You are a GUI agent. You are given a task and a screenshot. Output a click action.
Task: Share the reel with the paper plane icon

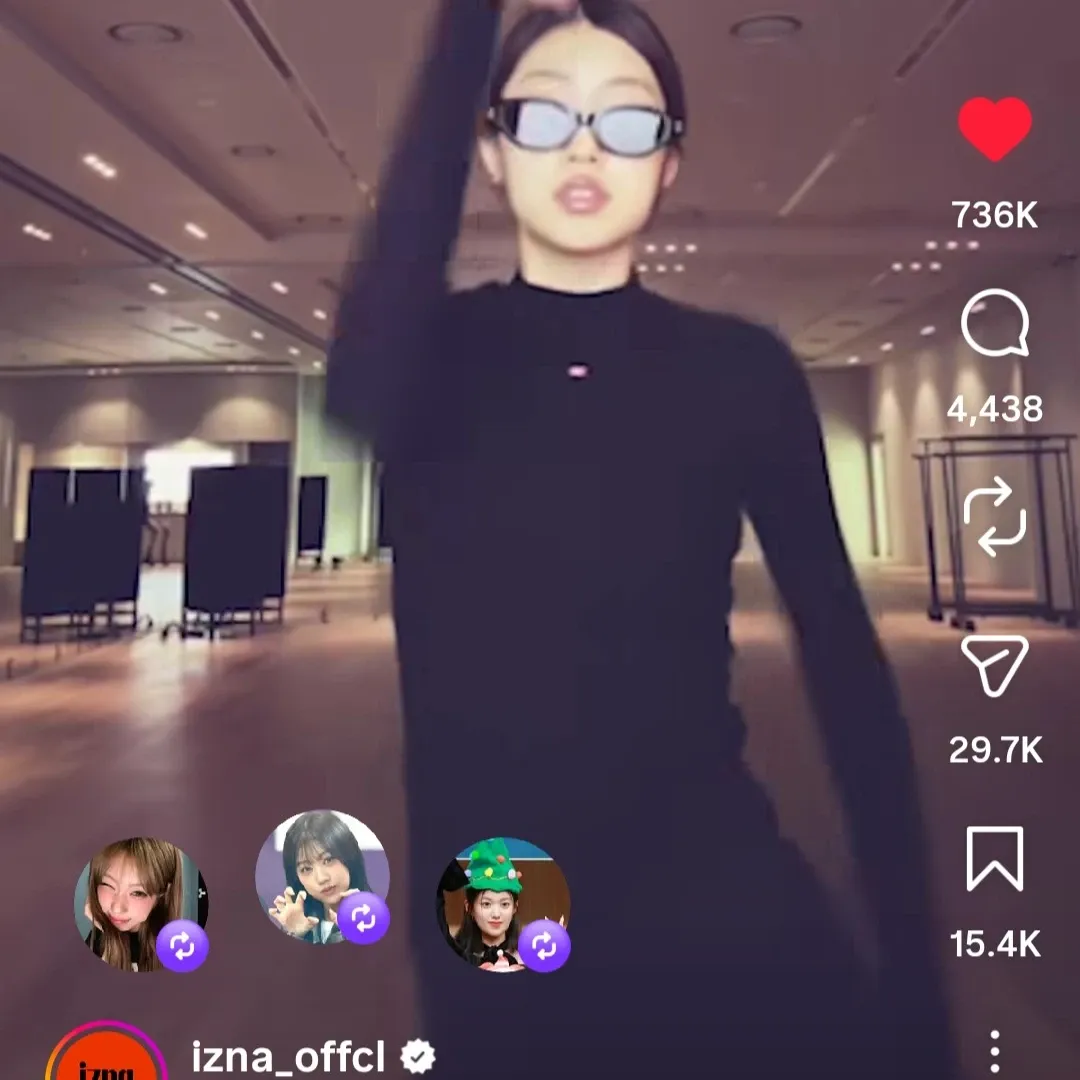click(994, 665)
